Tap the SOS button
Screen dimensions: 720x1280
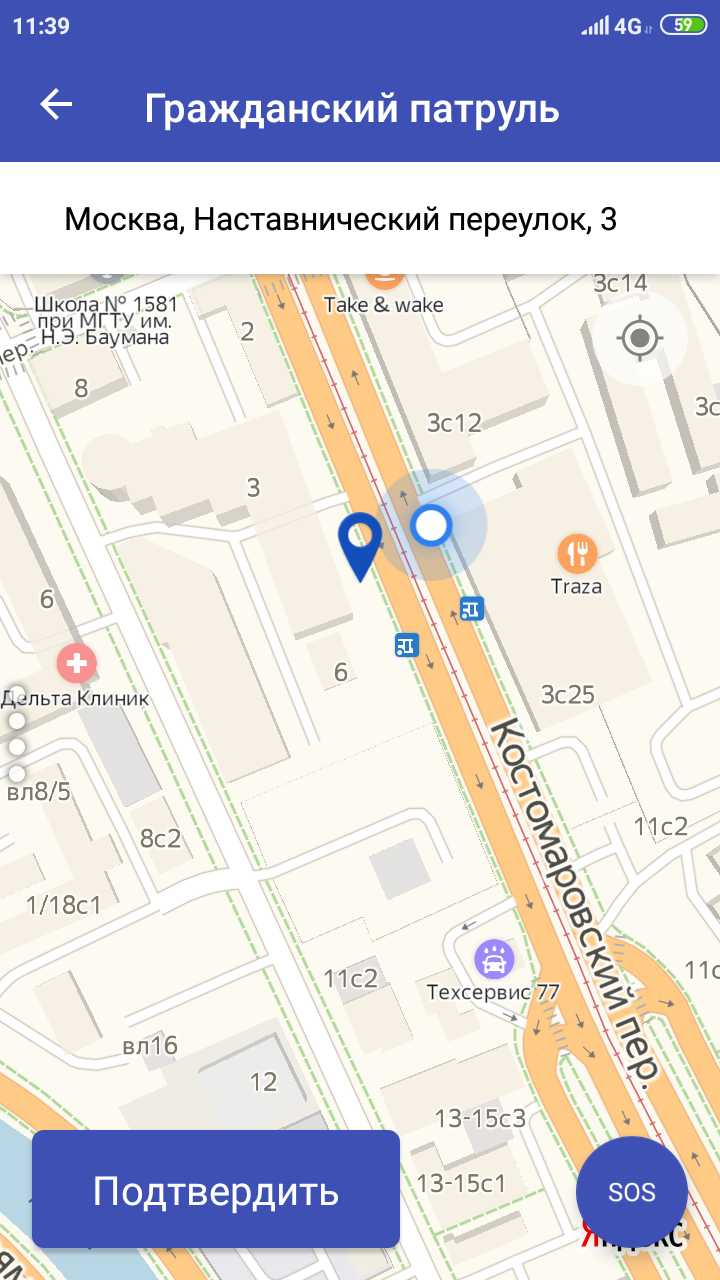632,1191
